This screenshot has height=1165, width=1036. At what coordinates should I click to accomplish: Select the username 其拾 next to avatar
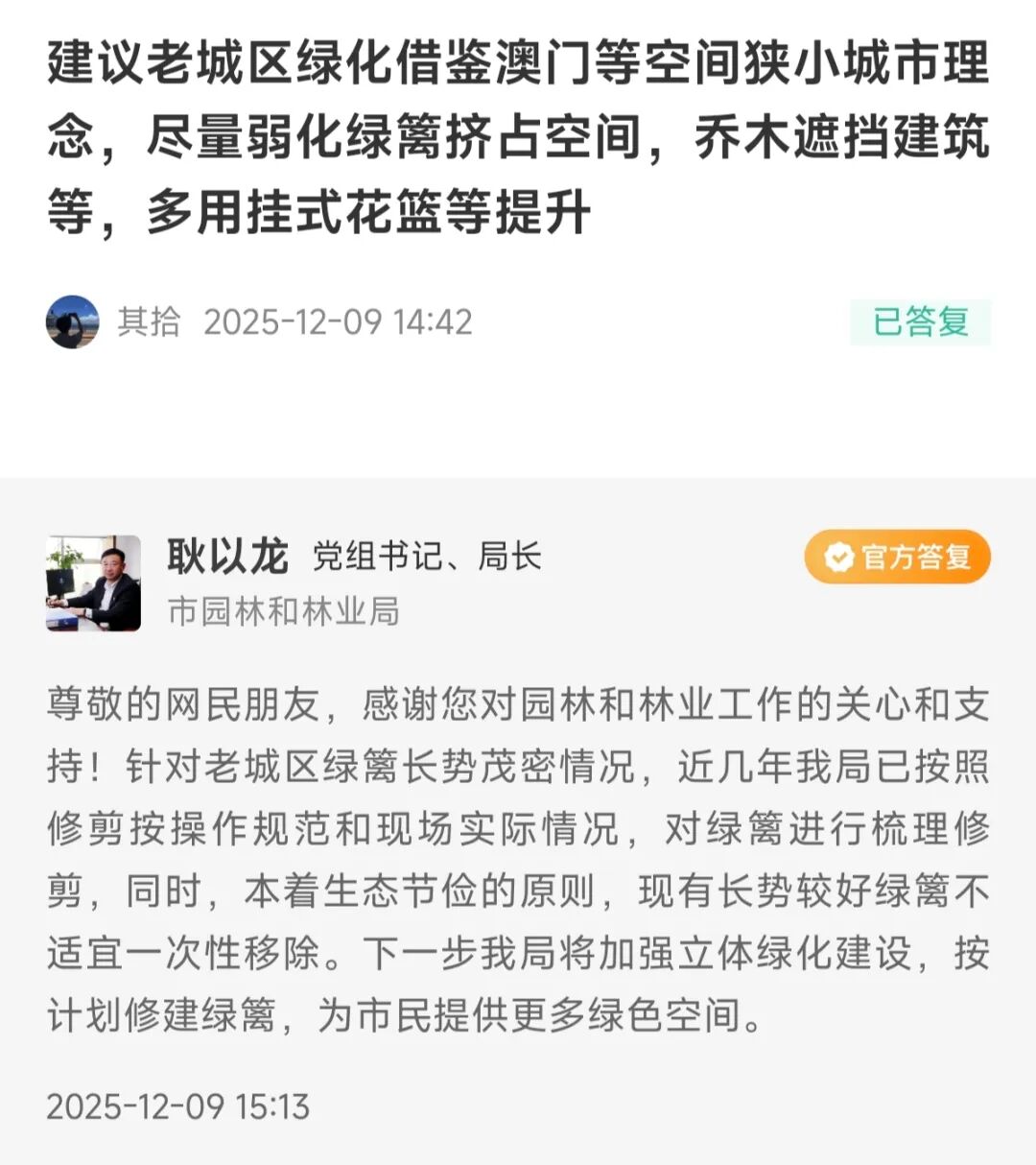[148, 322]
